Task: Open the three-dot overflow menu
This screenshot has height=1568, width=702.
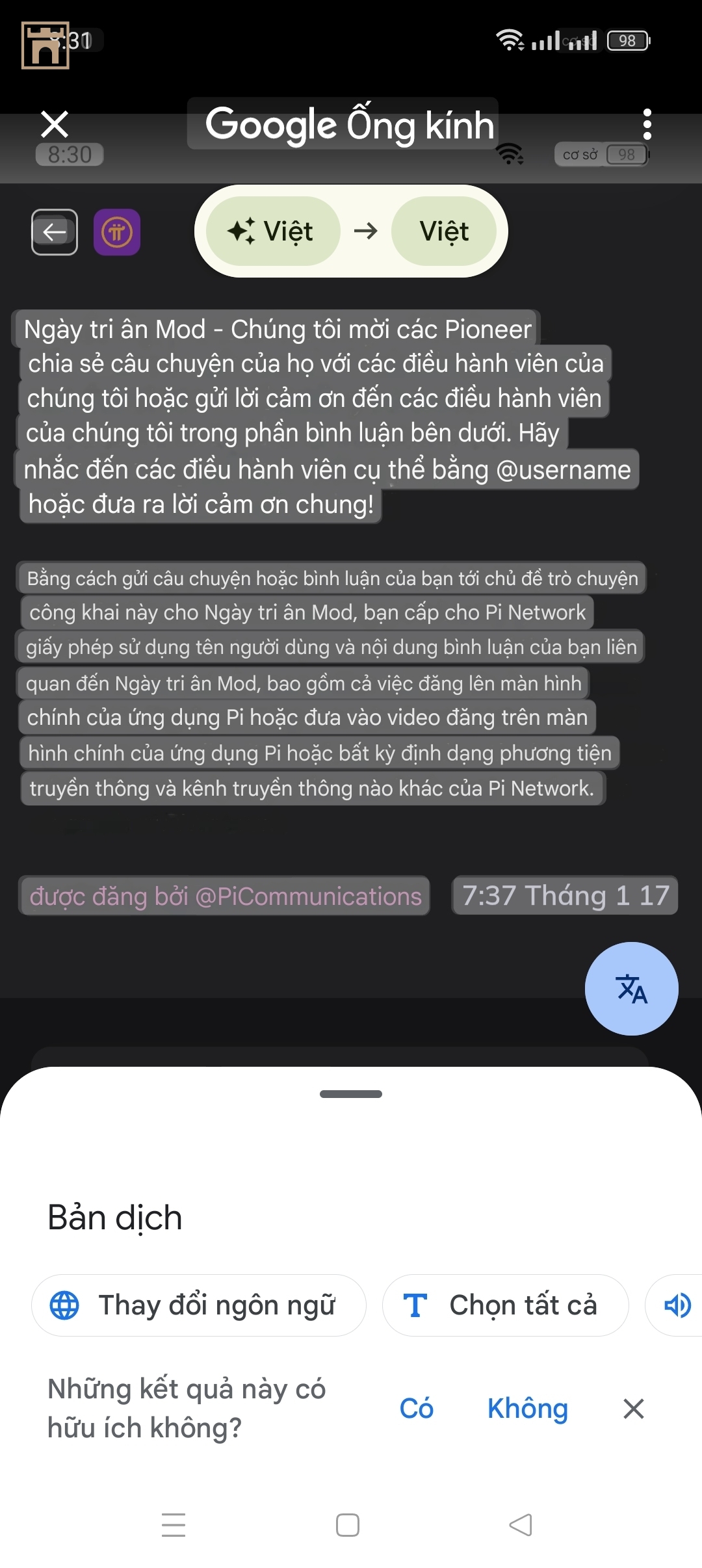Action: (646, 124)
